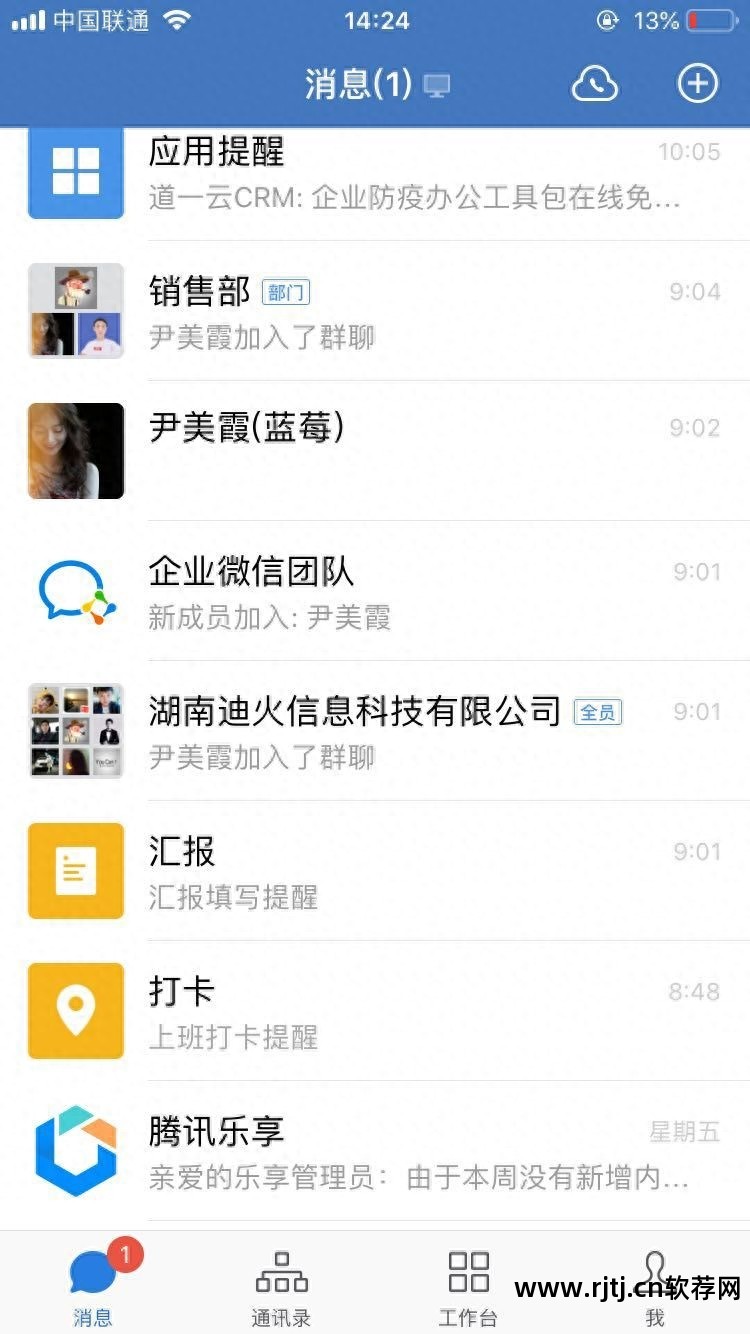This screenshot has width=750, height=1334.
Task: Open the chat with 尹美霞(蓝莓)
Action: (400, 450)
